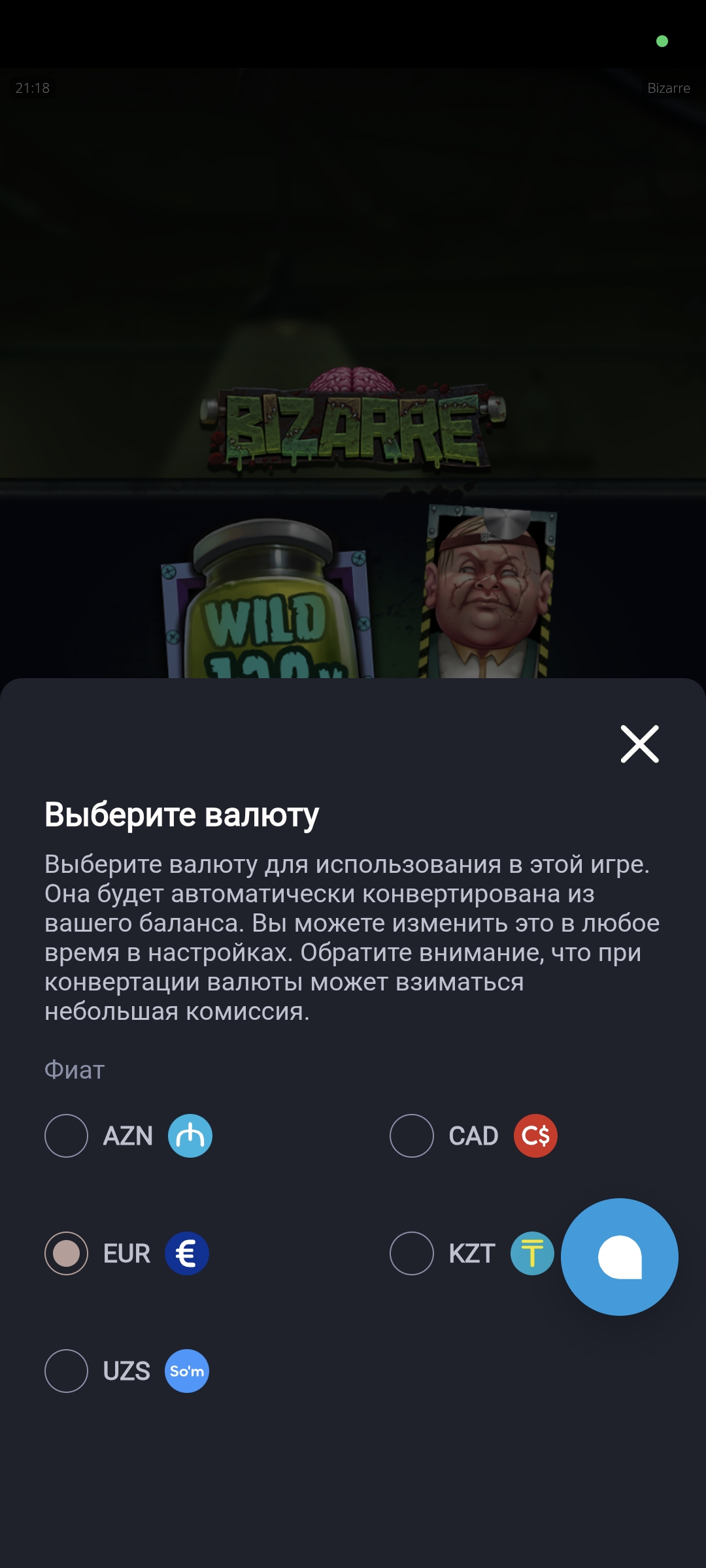Select AZN as the currency

pyautogui.click(x=66, y=1135)
